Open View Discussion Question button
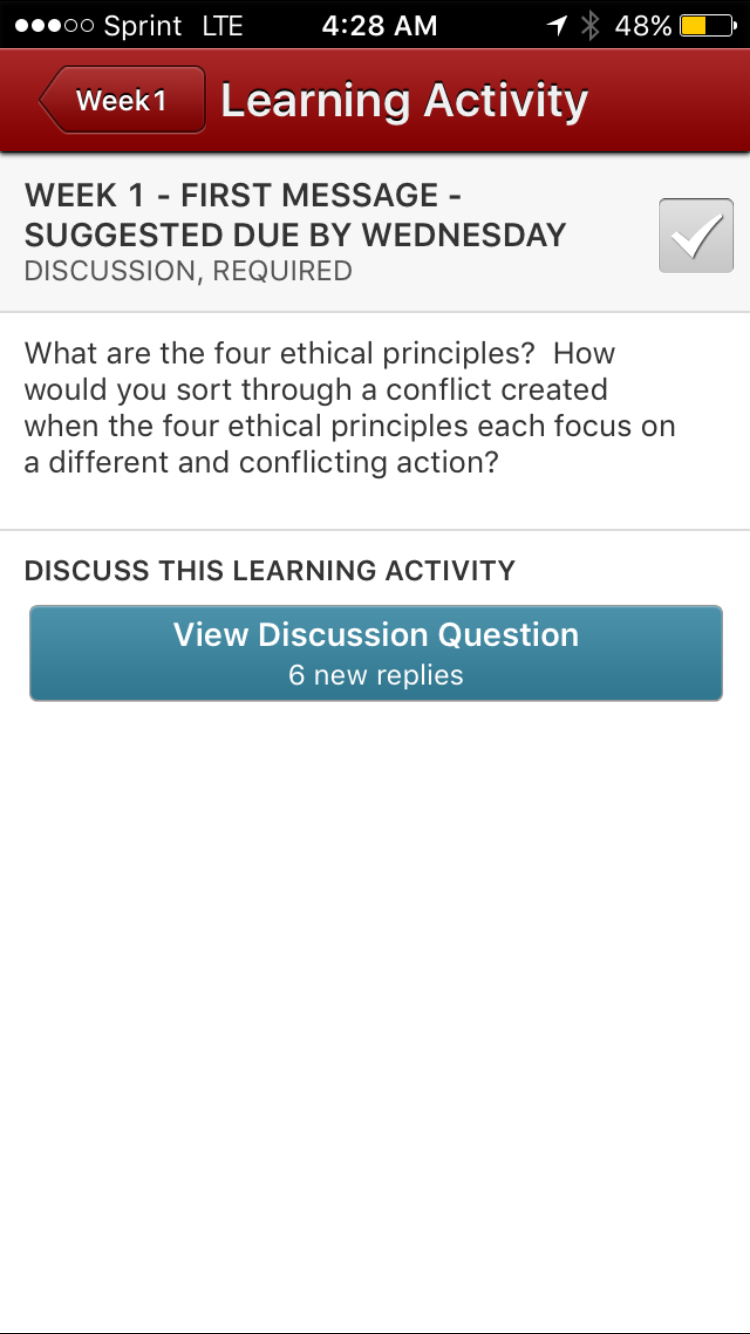 point(376,653)
